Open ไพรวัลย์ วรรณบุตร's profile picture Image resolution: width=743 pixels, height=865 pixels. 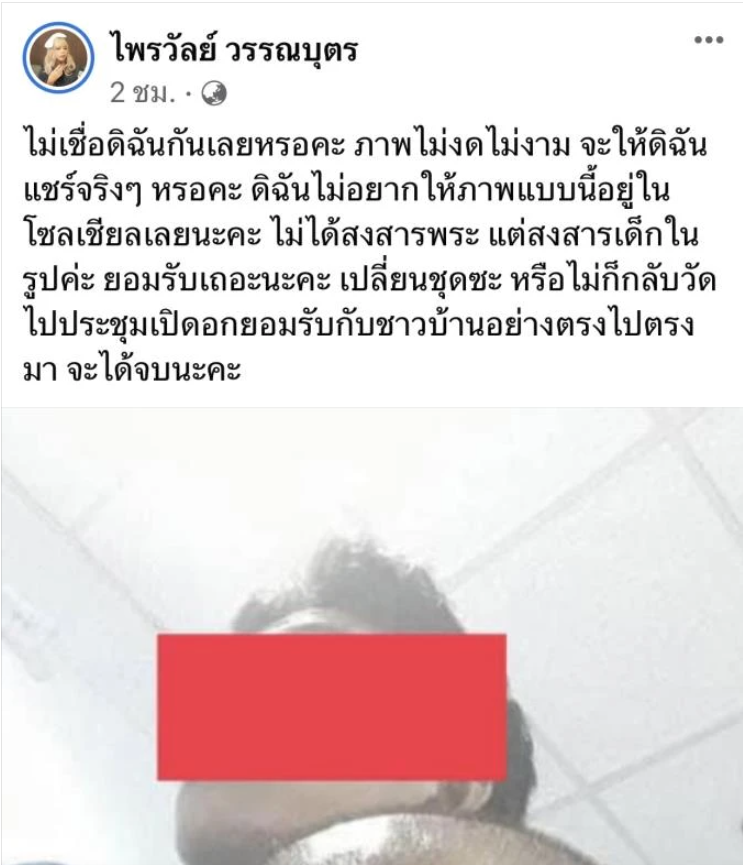coord(58,60)
